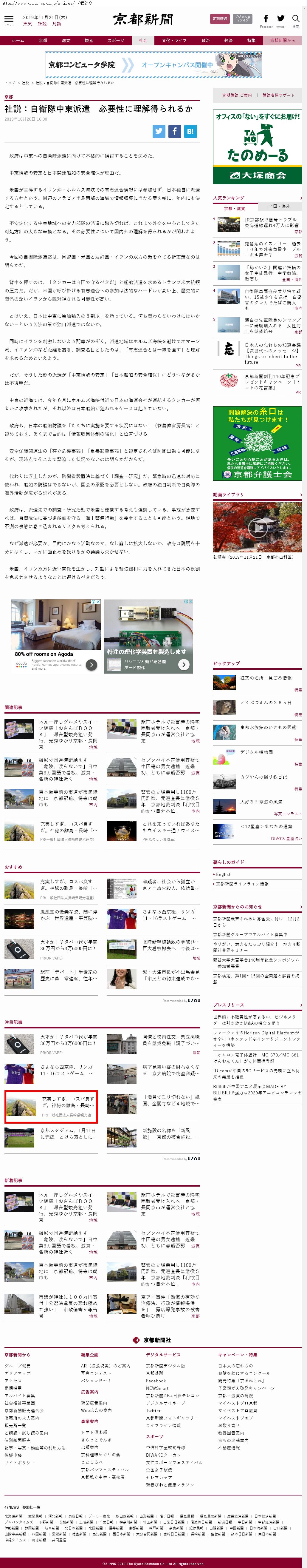Switch to the スポーツ nav tab
This screenshot has width=307, height=1568.
[116, 40]
